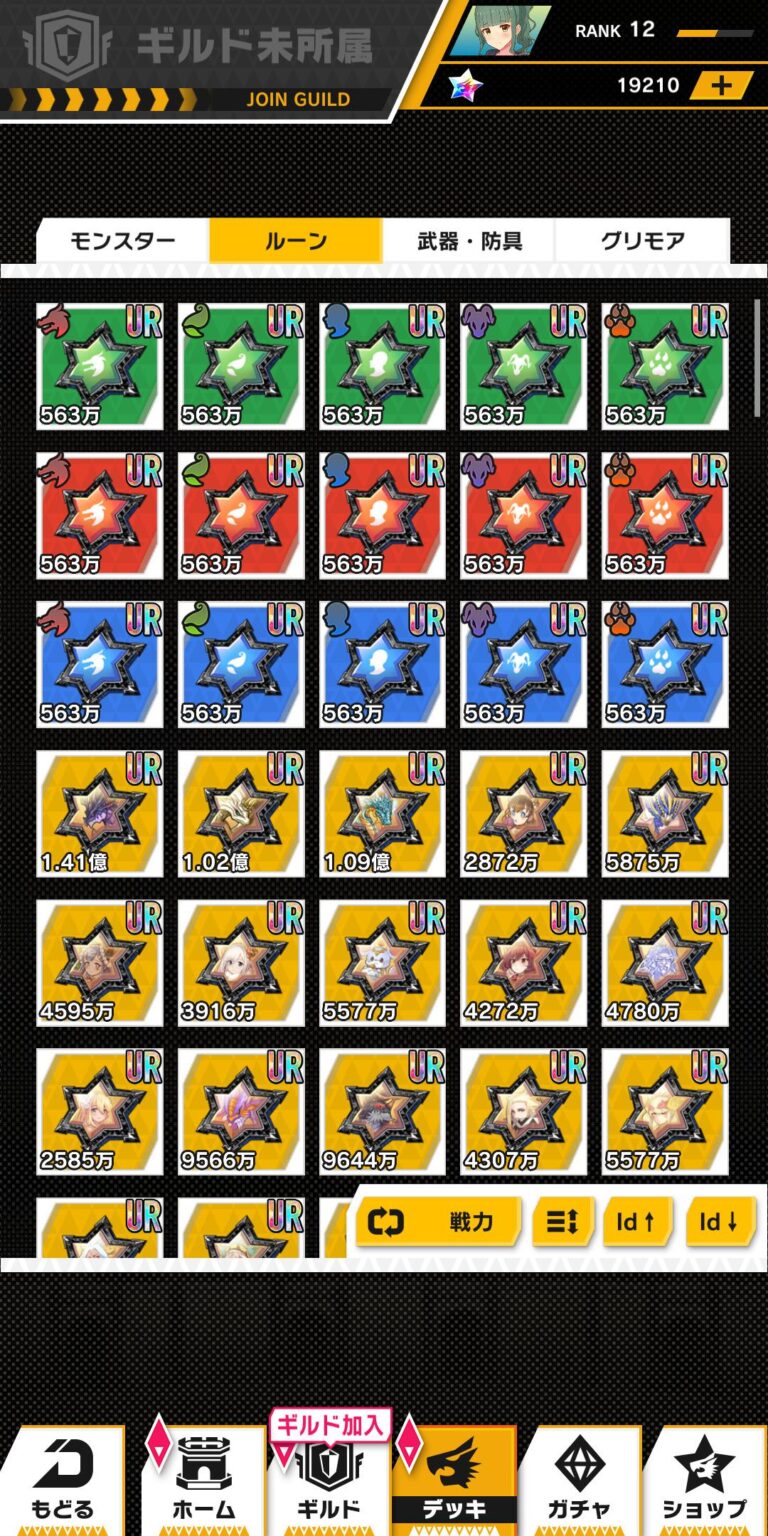The height and width of the screenshot is (1536, 768).
Task: Toggle the 戦力 sort criterion button
Action: pyautogui.click(x=438, y=1222)
